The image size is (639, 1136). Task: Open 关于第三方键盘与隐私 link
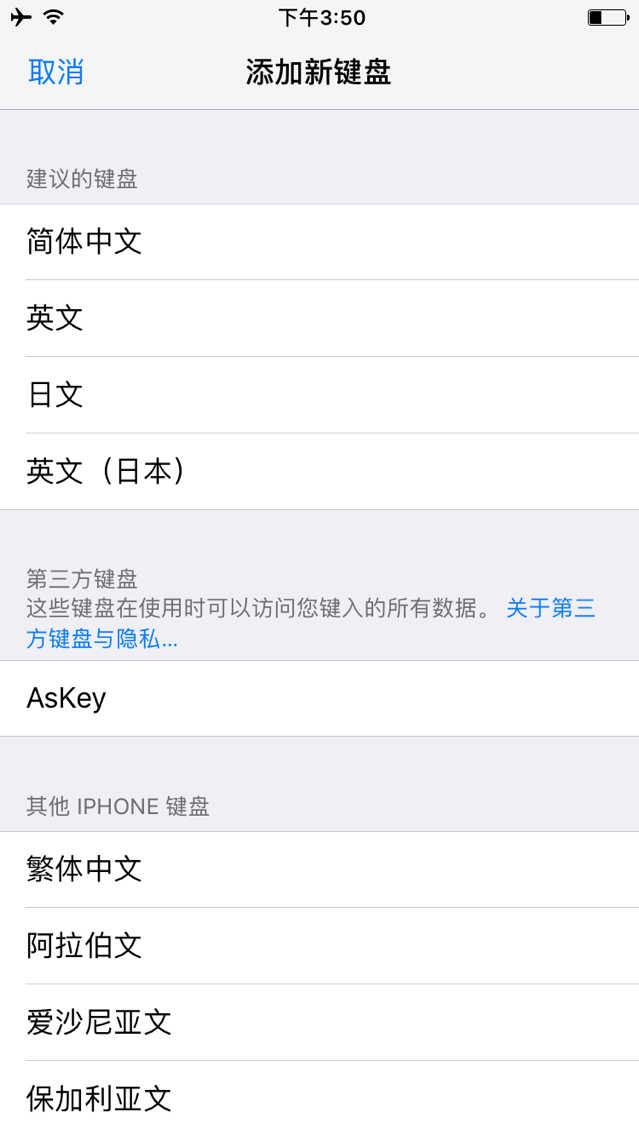tap(311, 623)
